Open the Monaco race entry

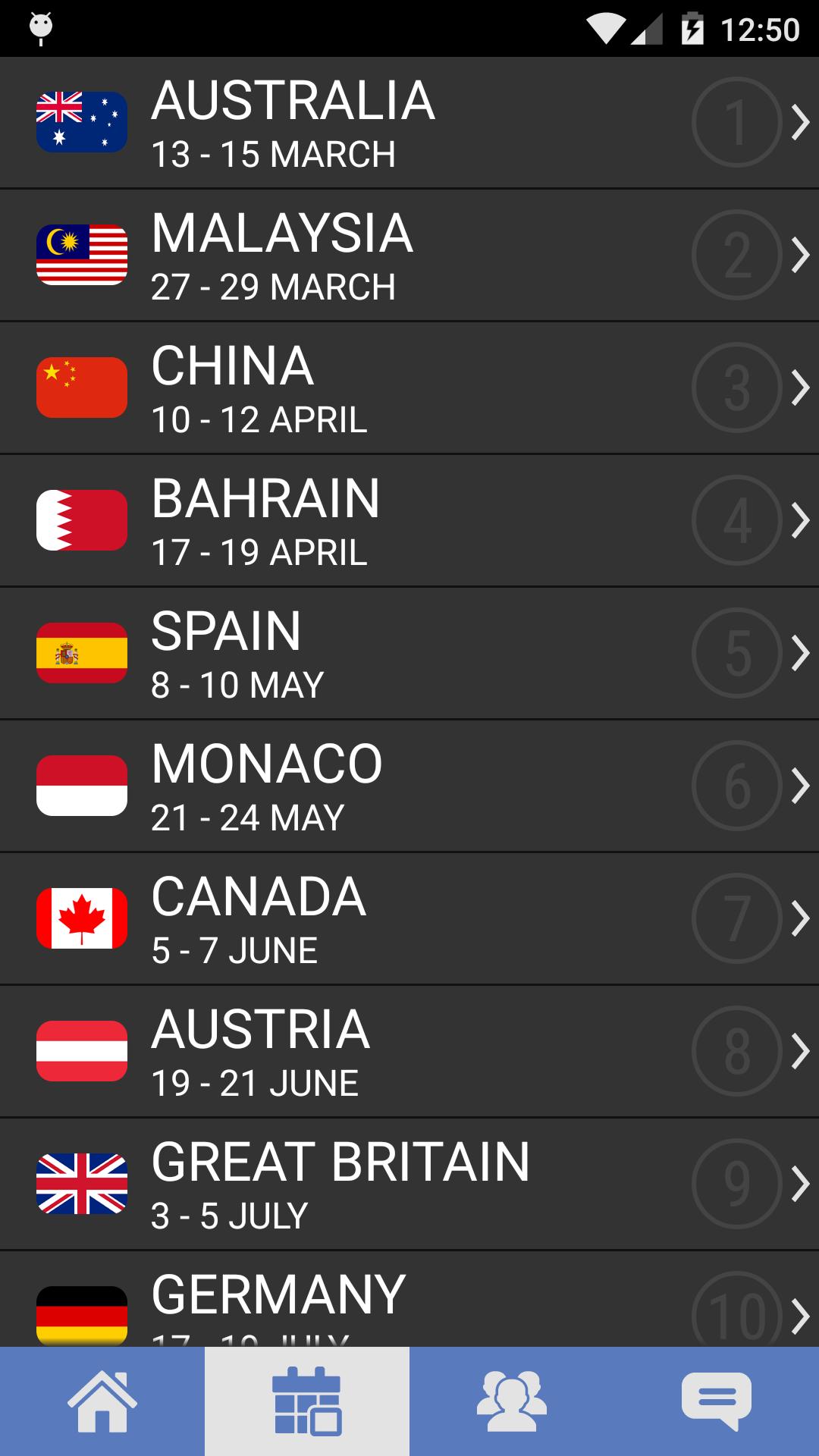409,786
